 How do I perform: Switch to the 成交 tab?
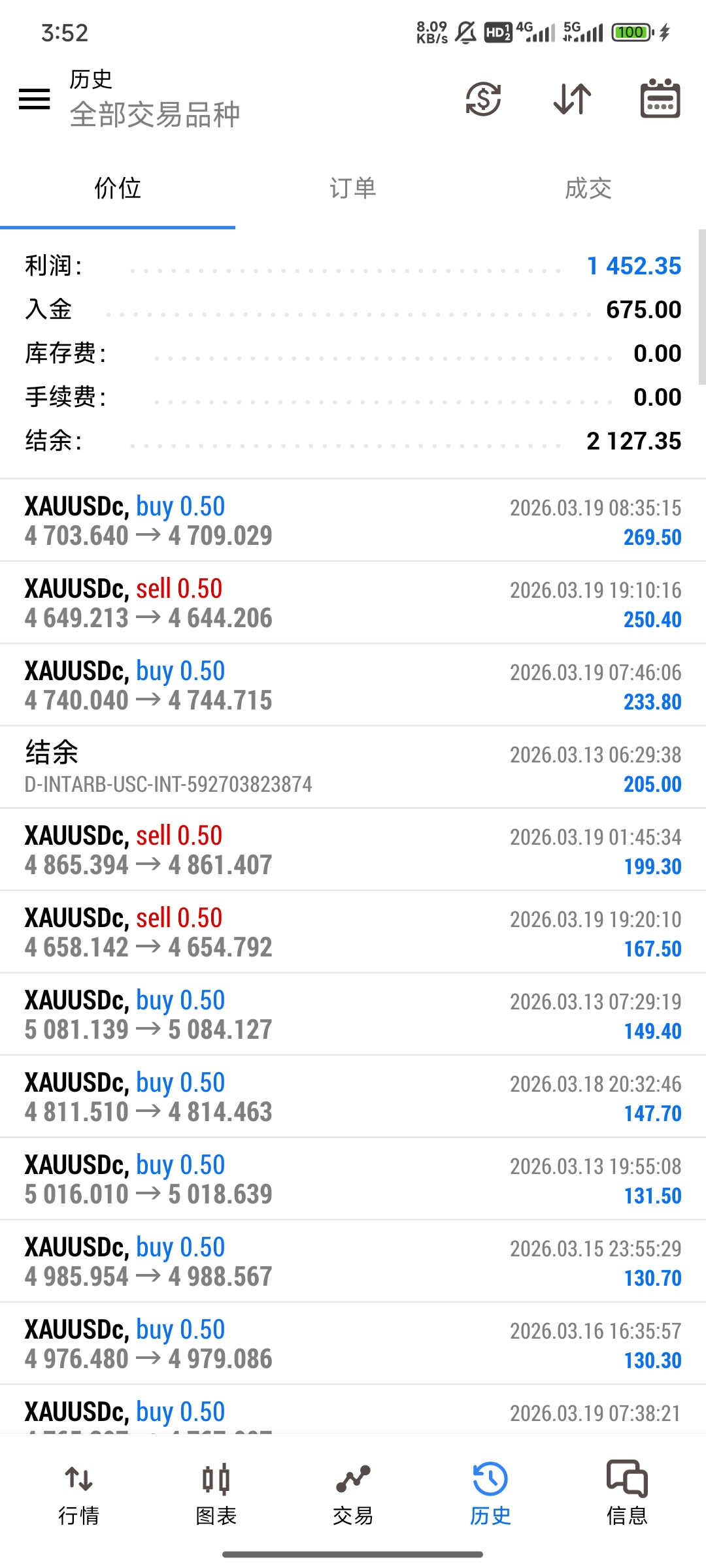click(588, 189)
